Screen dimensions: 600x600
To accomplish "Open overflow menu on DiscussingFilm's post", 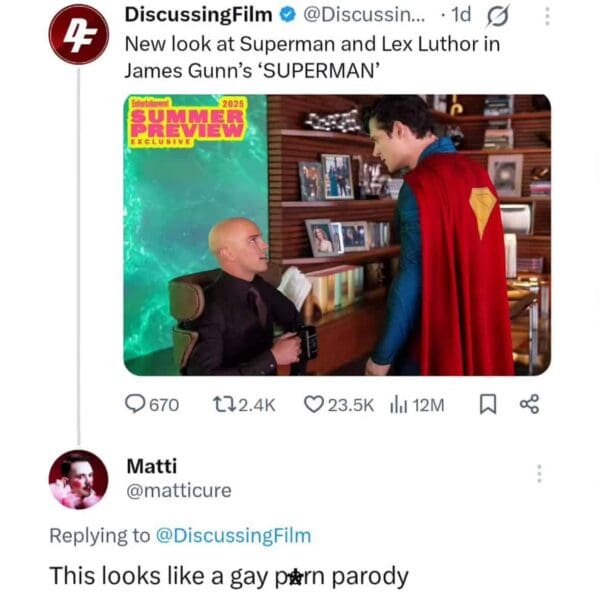I will 545,17.
